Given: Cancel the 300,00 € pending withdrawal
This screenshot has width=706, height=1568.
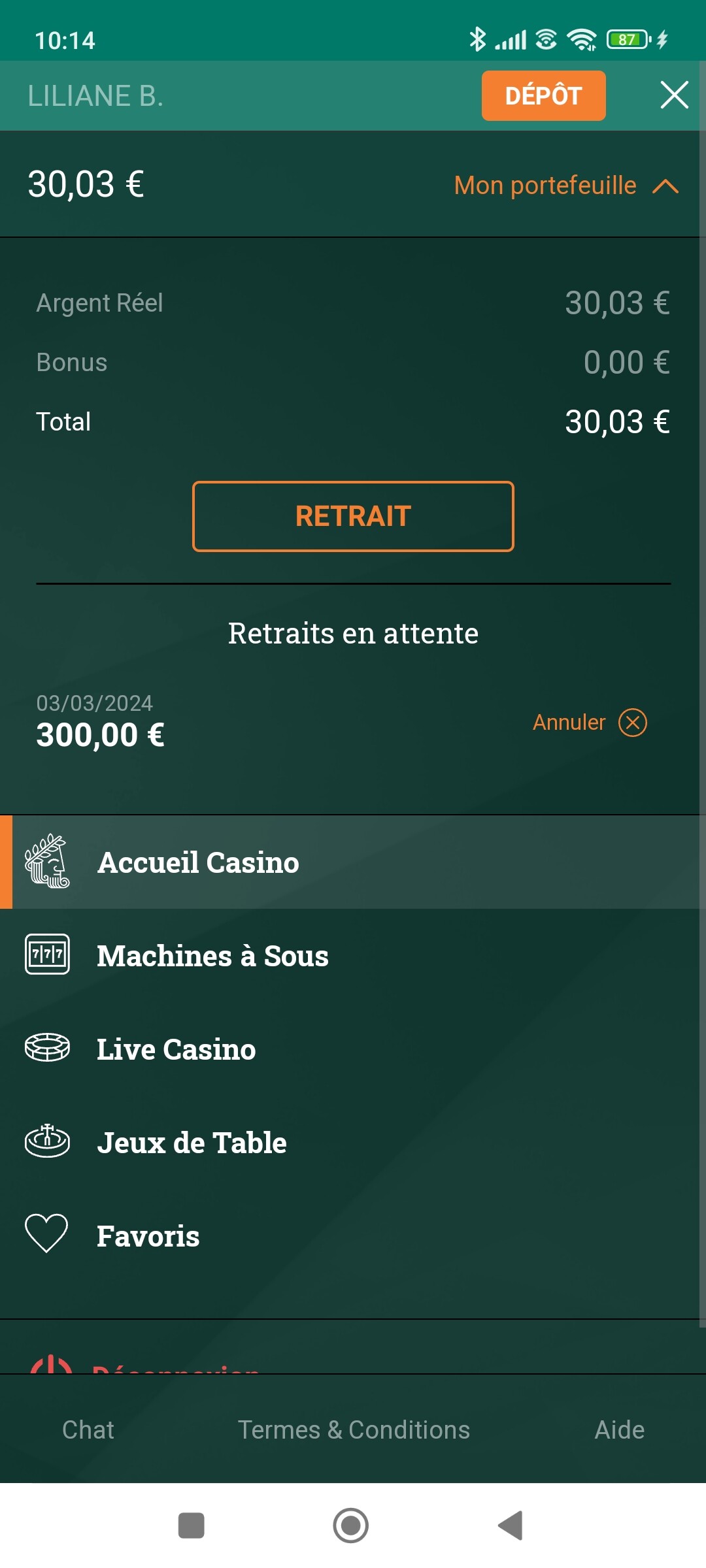Looking at the screenshot, I should tap(590, 723).
